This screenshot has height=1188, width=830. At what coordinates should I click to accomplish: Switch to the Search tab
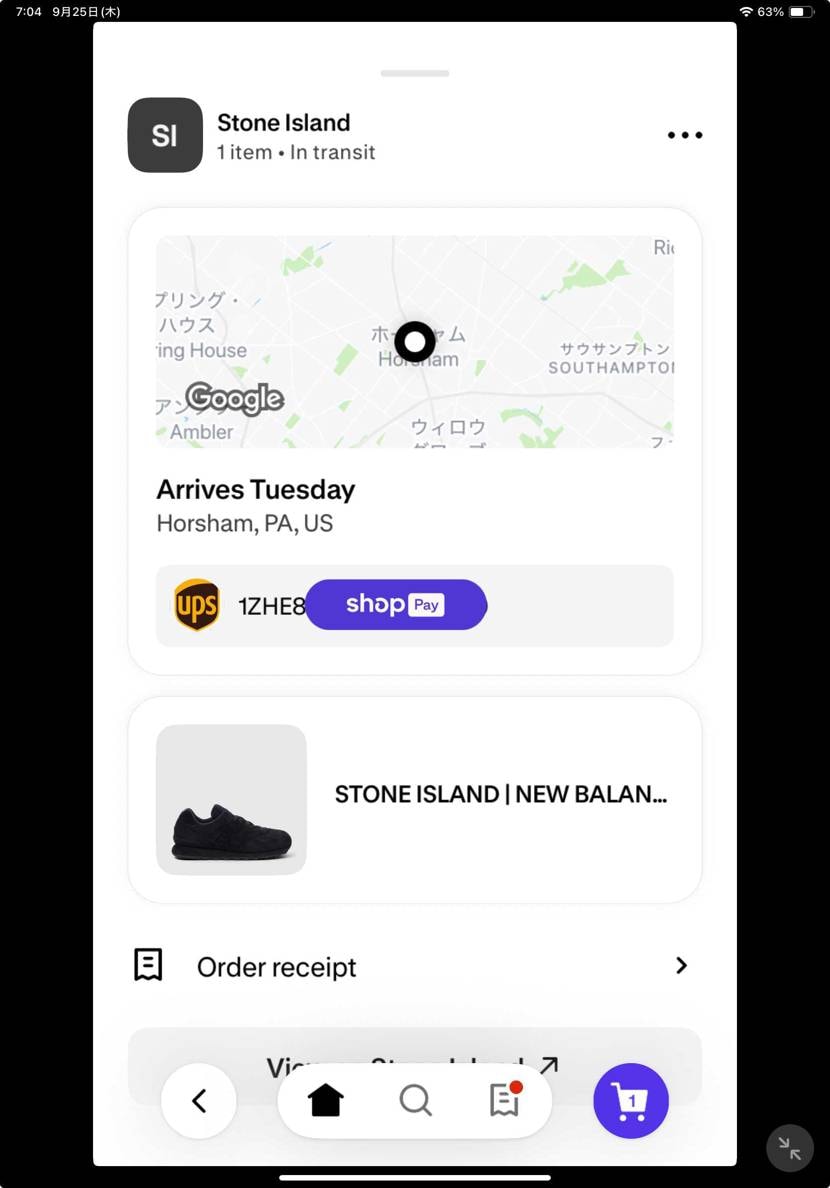[x=415, y=1101]
